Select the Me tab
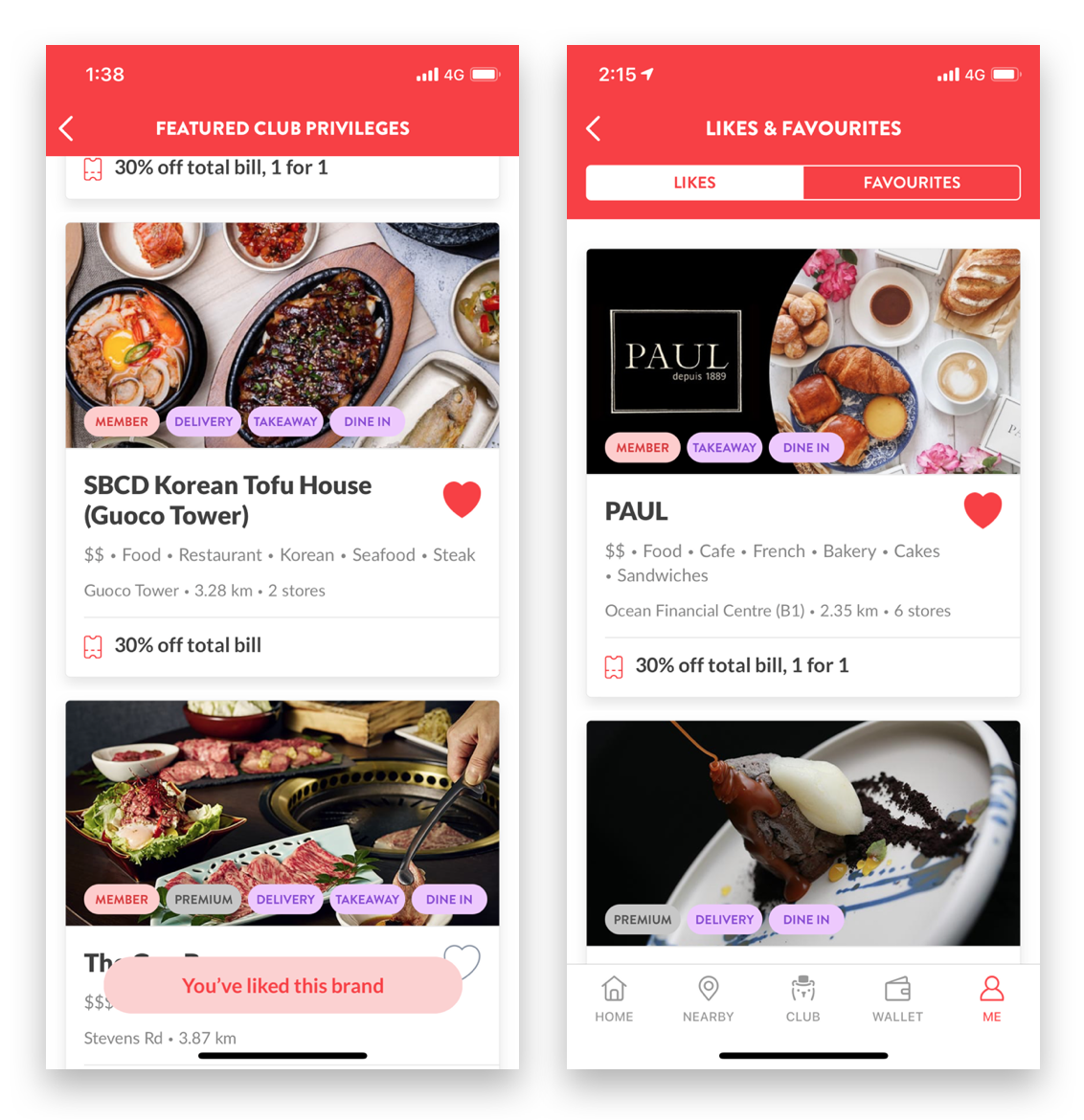1084x1120 pixels. coord(991,998)
